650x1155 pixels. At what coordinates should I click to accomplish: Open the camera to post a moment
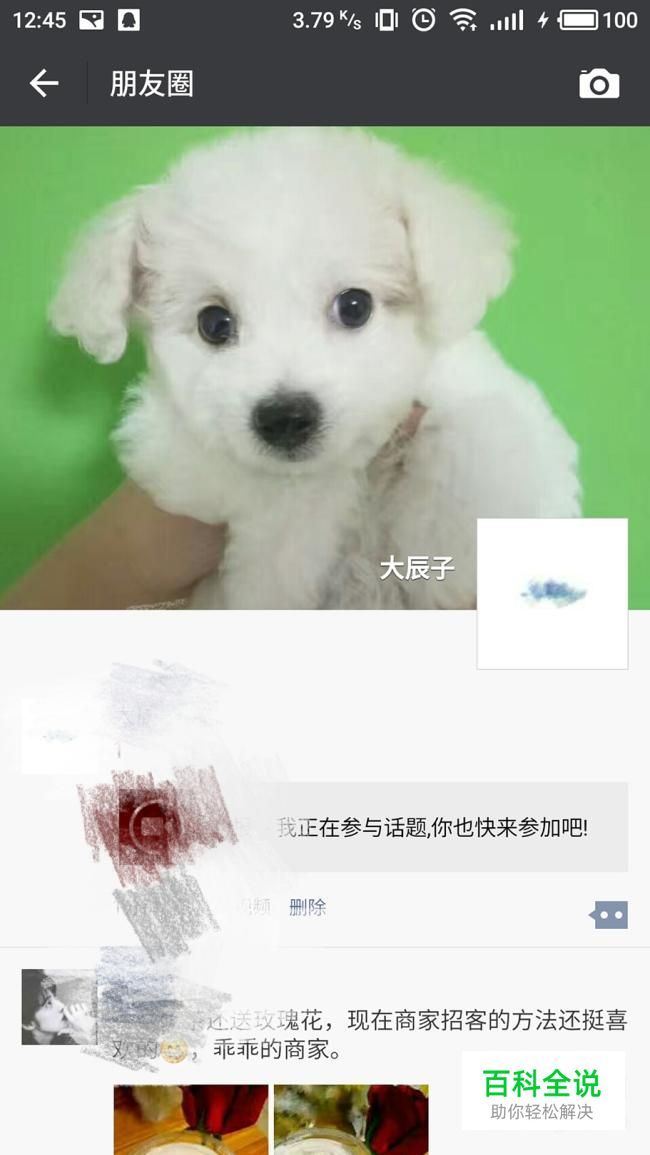[599, 83]
